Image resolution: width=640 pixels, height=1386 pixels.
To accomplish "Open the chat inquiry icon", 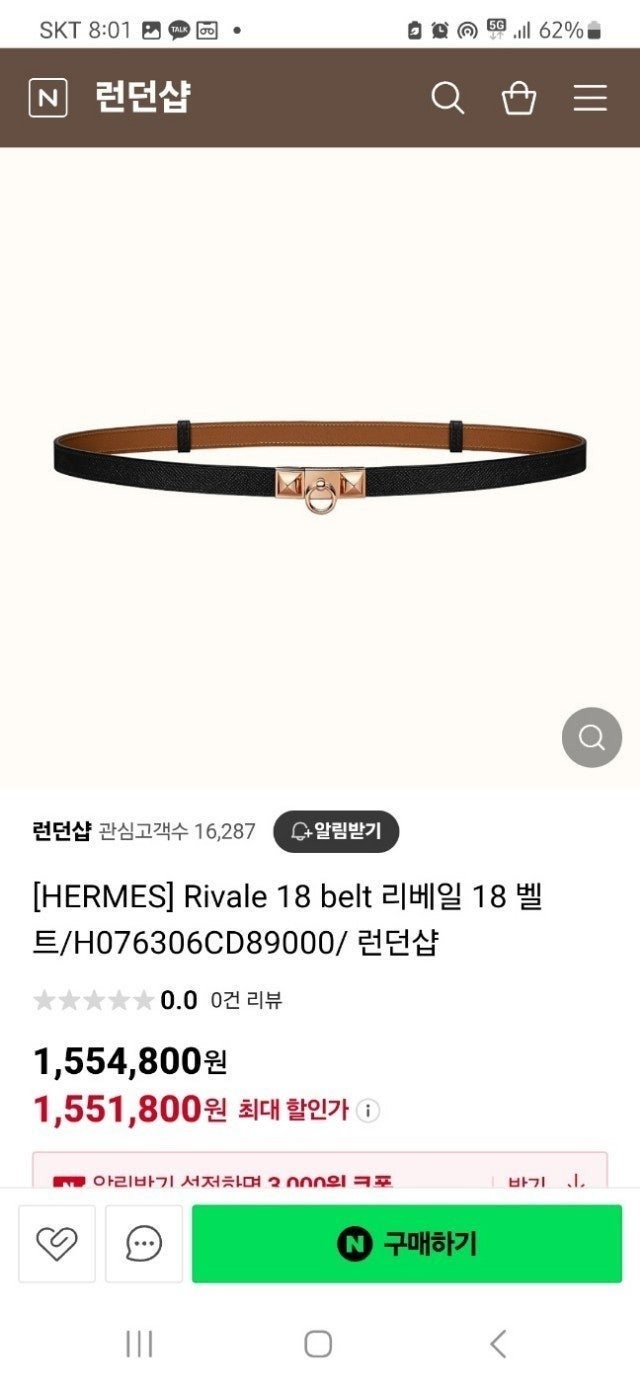I will (x=144, y=1243).
